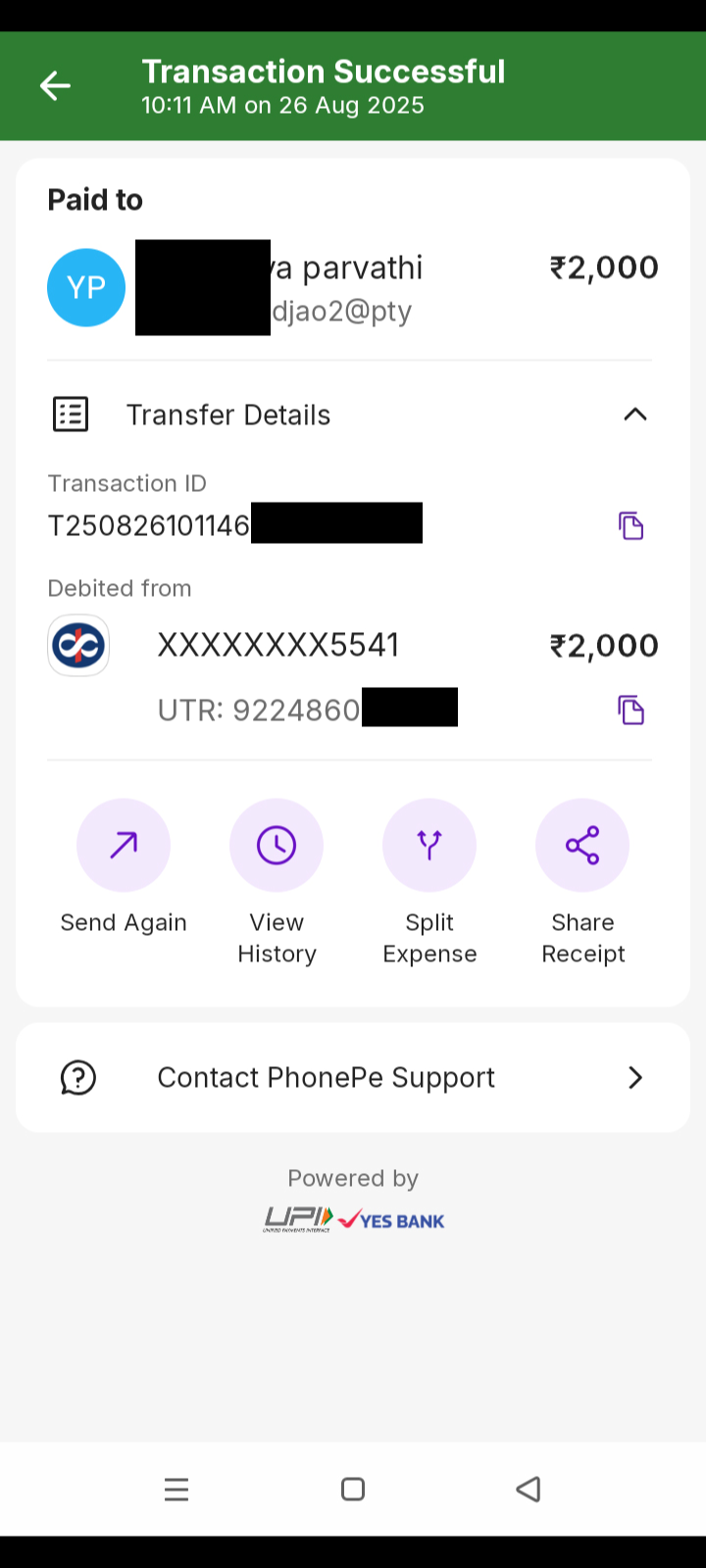The image size is (706, 1568).
Task: Open View History
Action: pyautogui.click(x=277, y=846)
